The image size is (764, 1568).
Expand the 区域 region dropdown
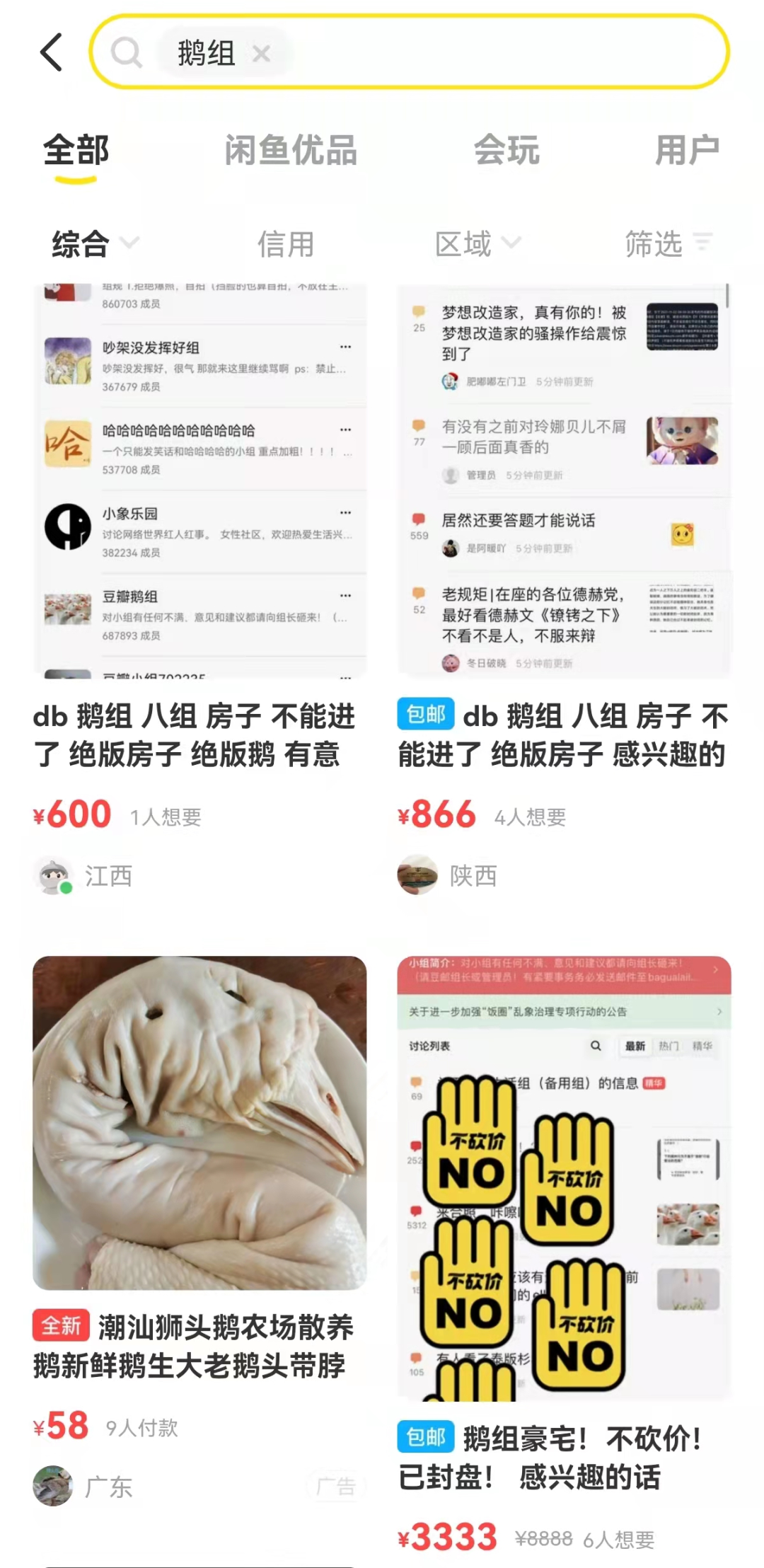click(x=477, y=244)
